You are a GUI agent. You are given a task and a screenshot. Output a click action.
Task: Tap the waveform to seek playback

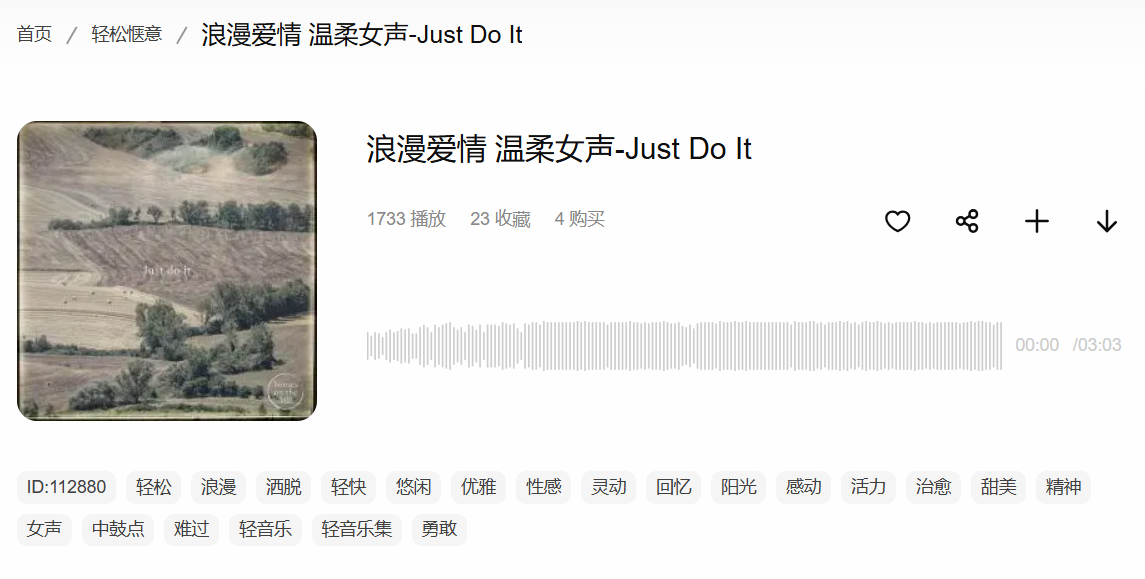point(684,346)
